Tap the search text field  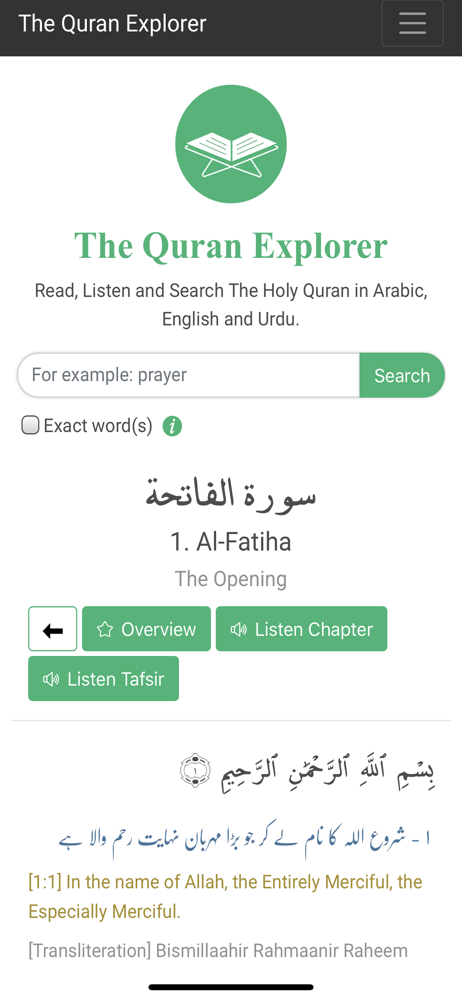(189, 375)
